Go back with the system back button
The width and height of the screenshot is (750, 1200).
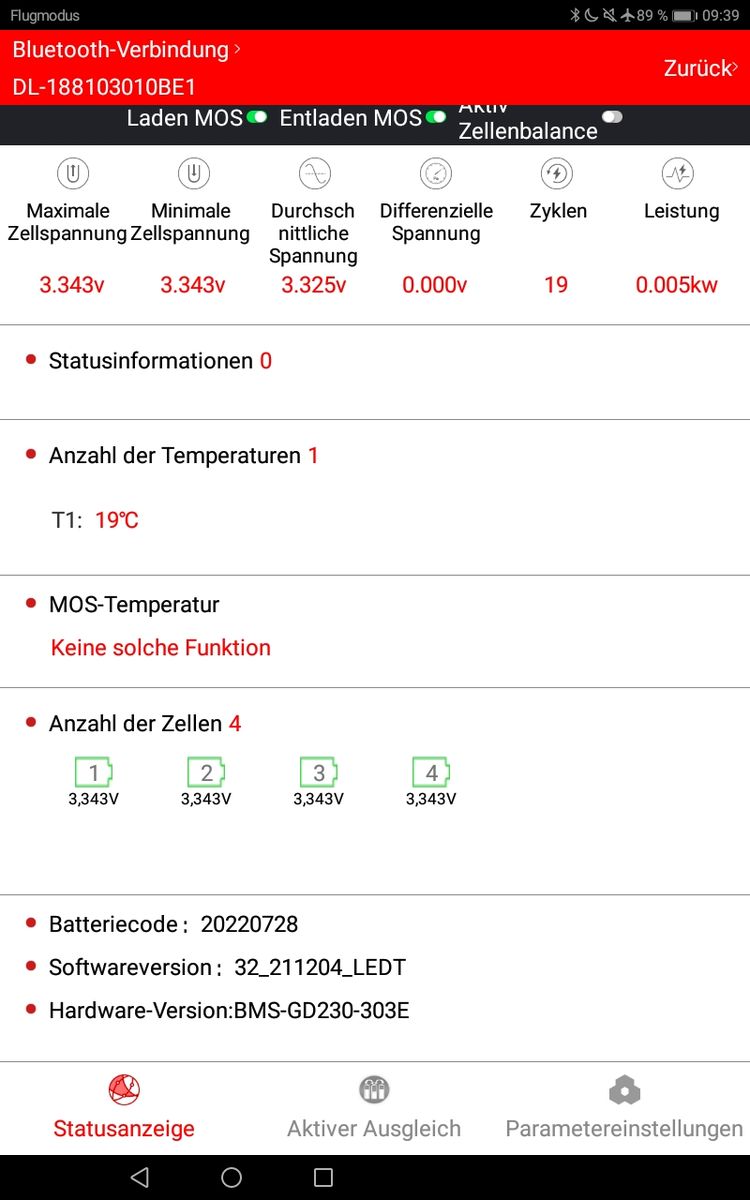tap(140, 1177)
